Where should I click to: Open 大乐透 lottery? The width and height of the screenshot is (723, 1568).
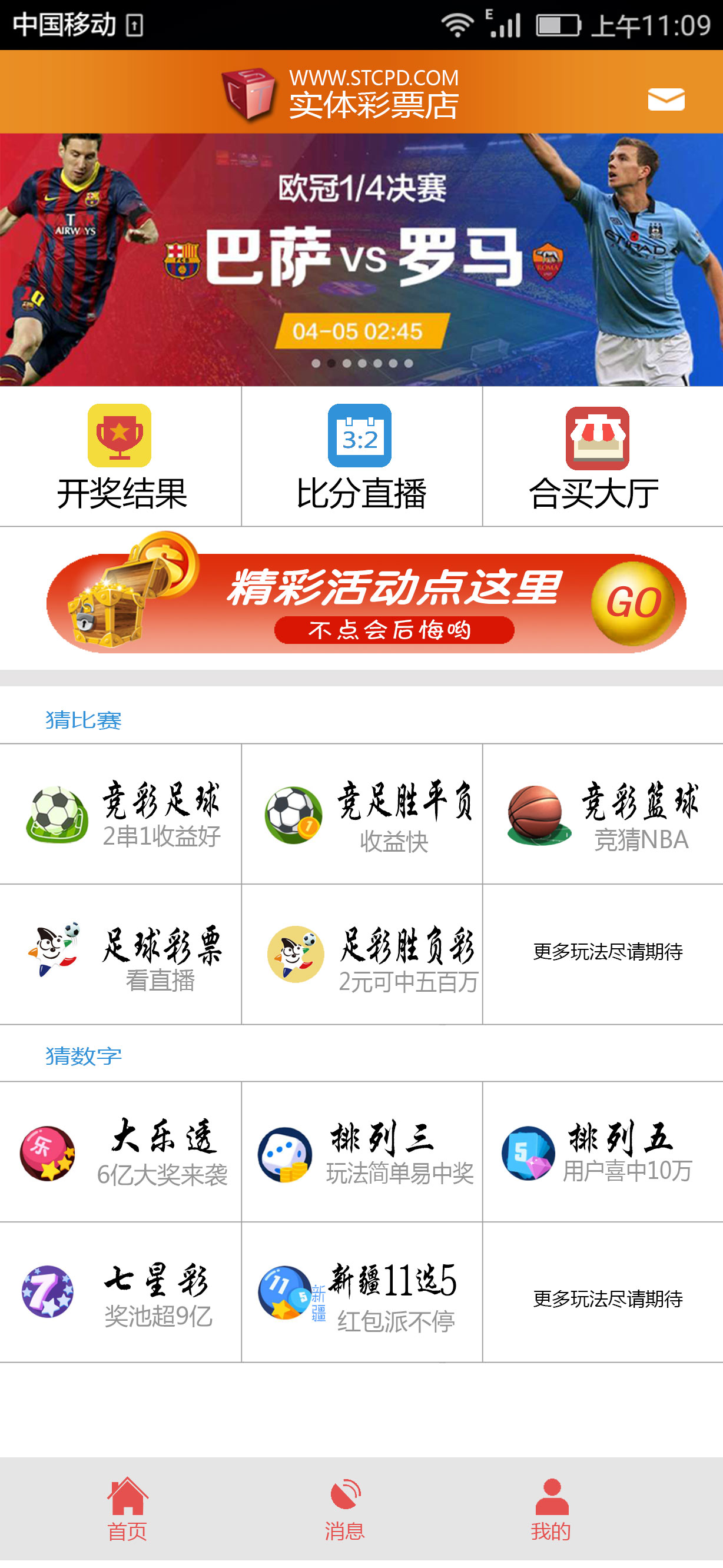tap(121, 1152)
